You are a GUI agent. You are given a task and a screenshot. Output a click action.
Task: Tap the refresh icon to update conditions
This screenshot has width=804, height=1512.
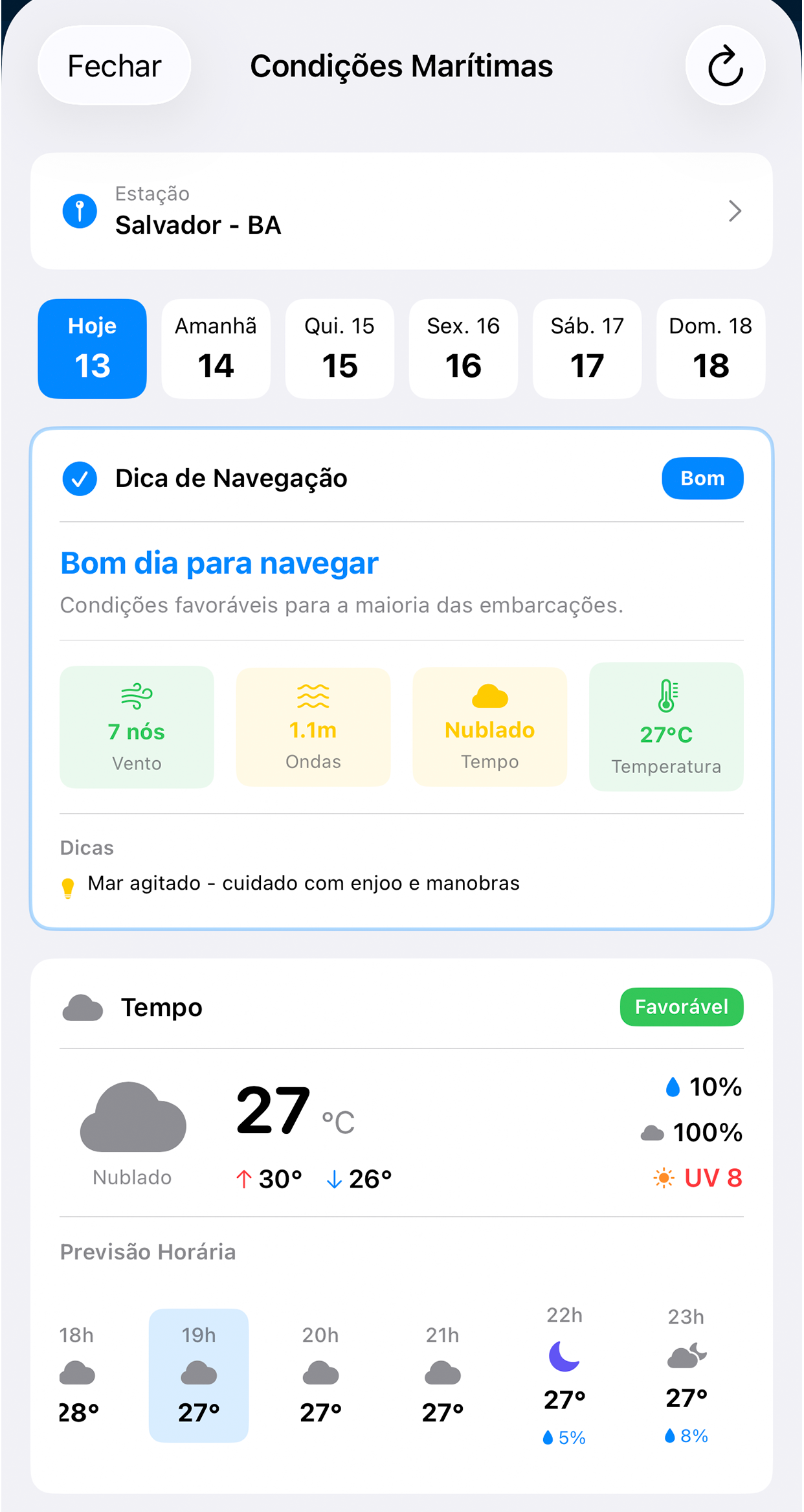pyautogui.click(x=724, y=65)
